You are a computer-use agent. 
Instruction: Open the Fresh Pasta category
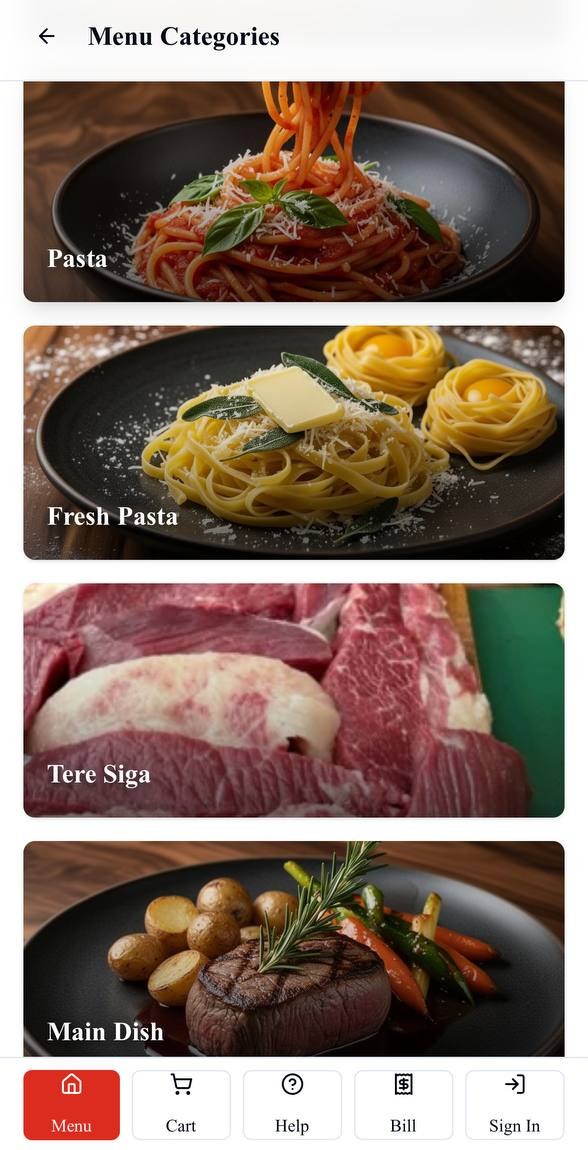tap(294, 442)
